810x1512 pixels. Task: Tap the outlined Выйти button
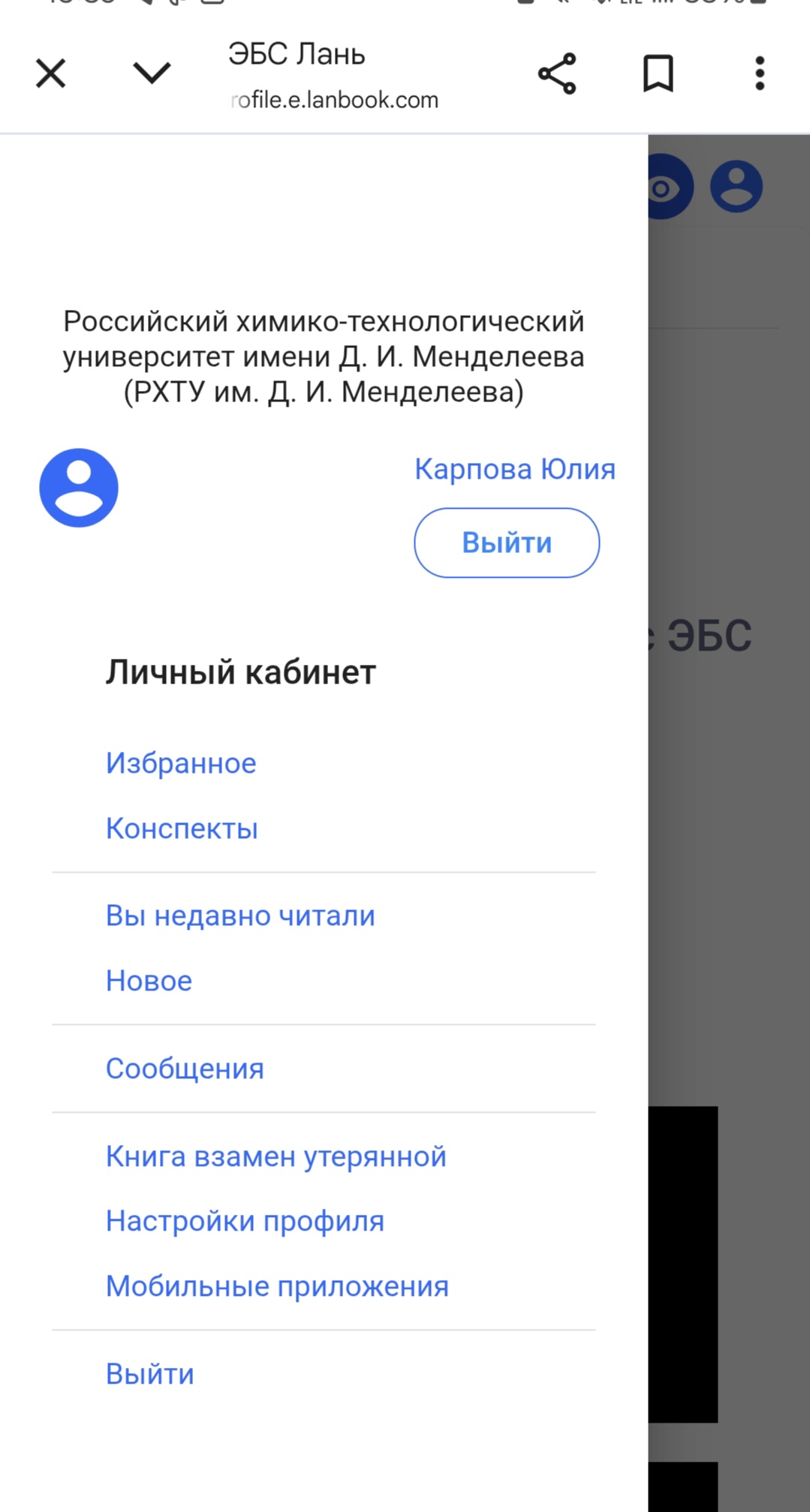click(x=507, y=543)
